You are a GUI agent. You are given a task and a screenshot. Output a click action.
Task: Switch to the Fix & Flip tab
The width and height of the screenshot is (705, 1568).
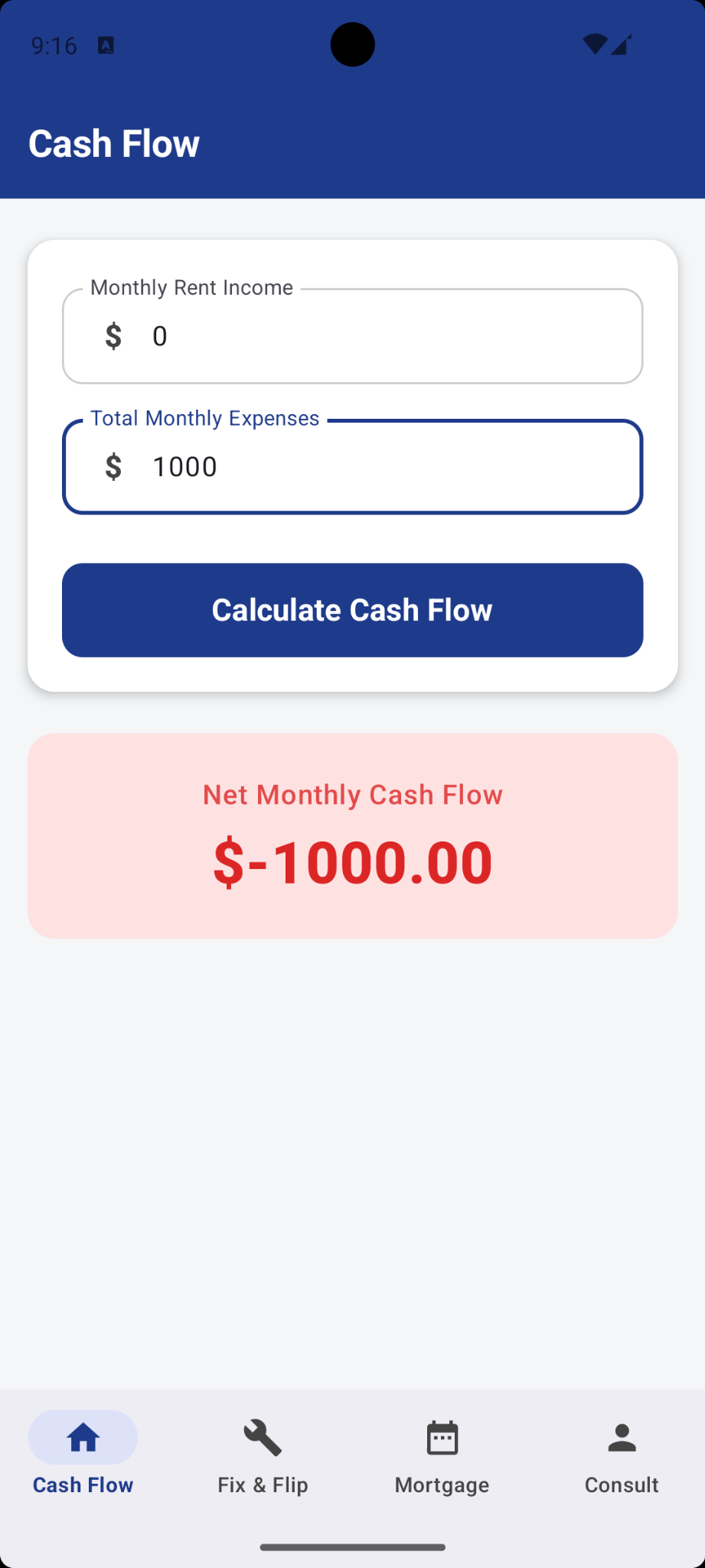click(x=262, y=1455)
